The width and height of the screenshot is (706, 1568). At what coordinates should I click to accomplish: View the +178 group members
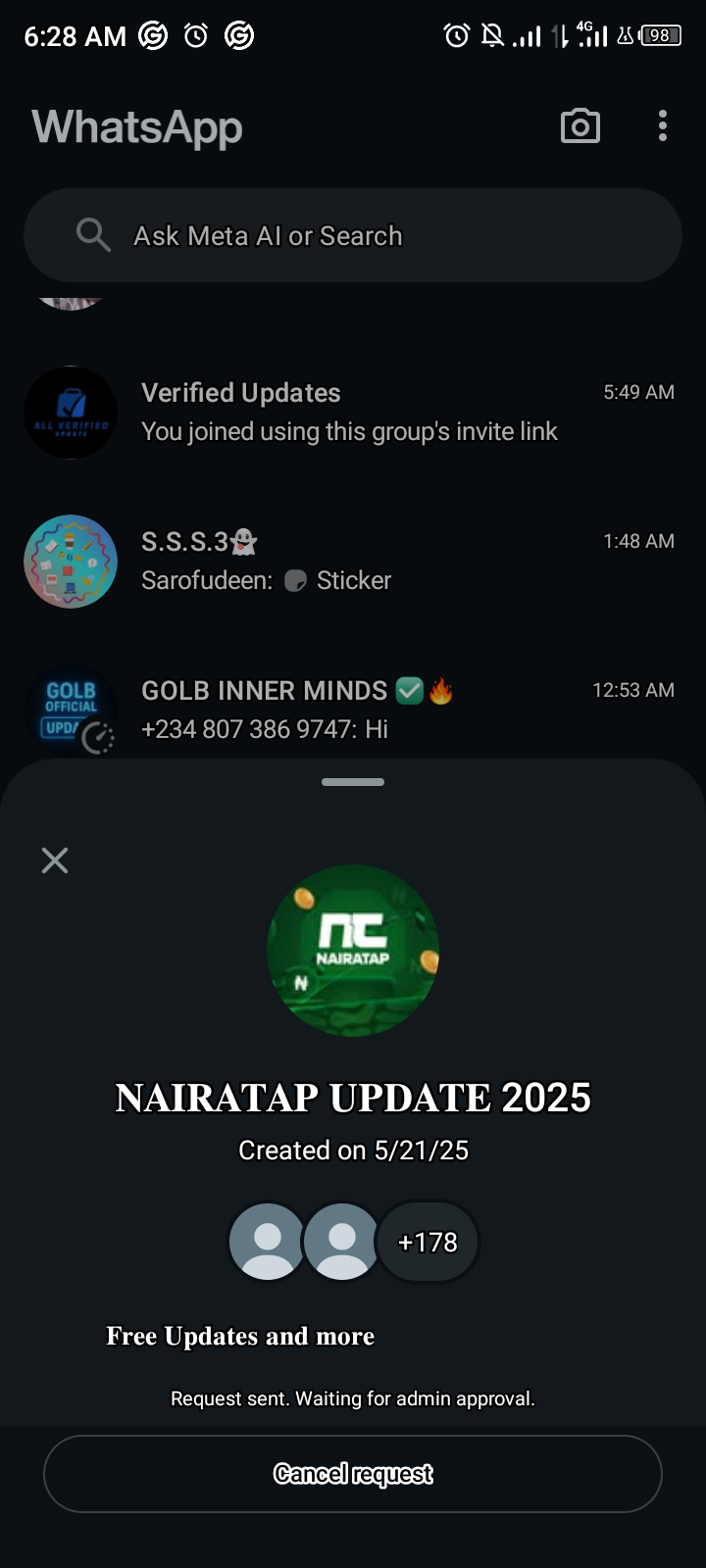coord(428,1242)
